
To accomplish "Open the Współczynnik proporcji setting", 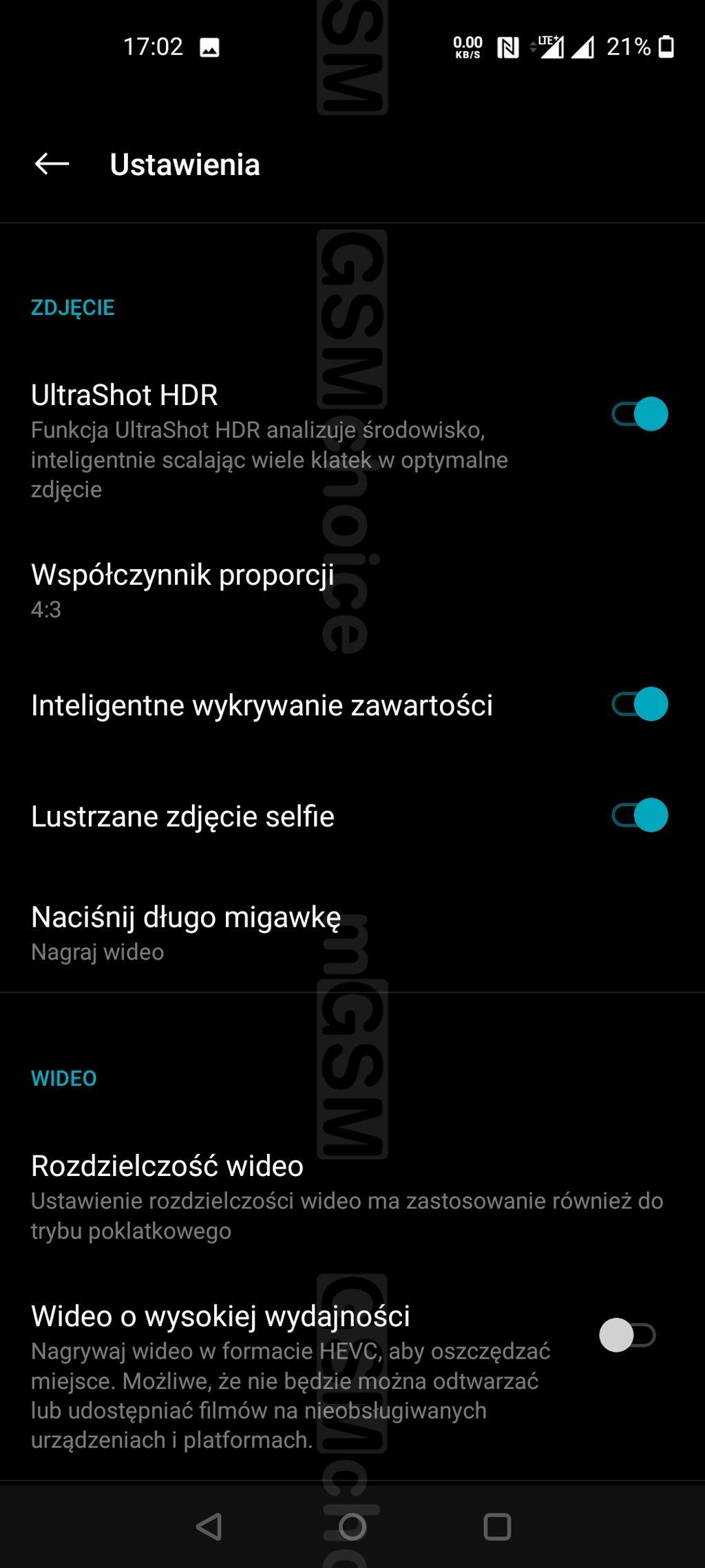I will [x=182, y=590].
